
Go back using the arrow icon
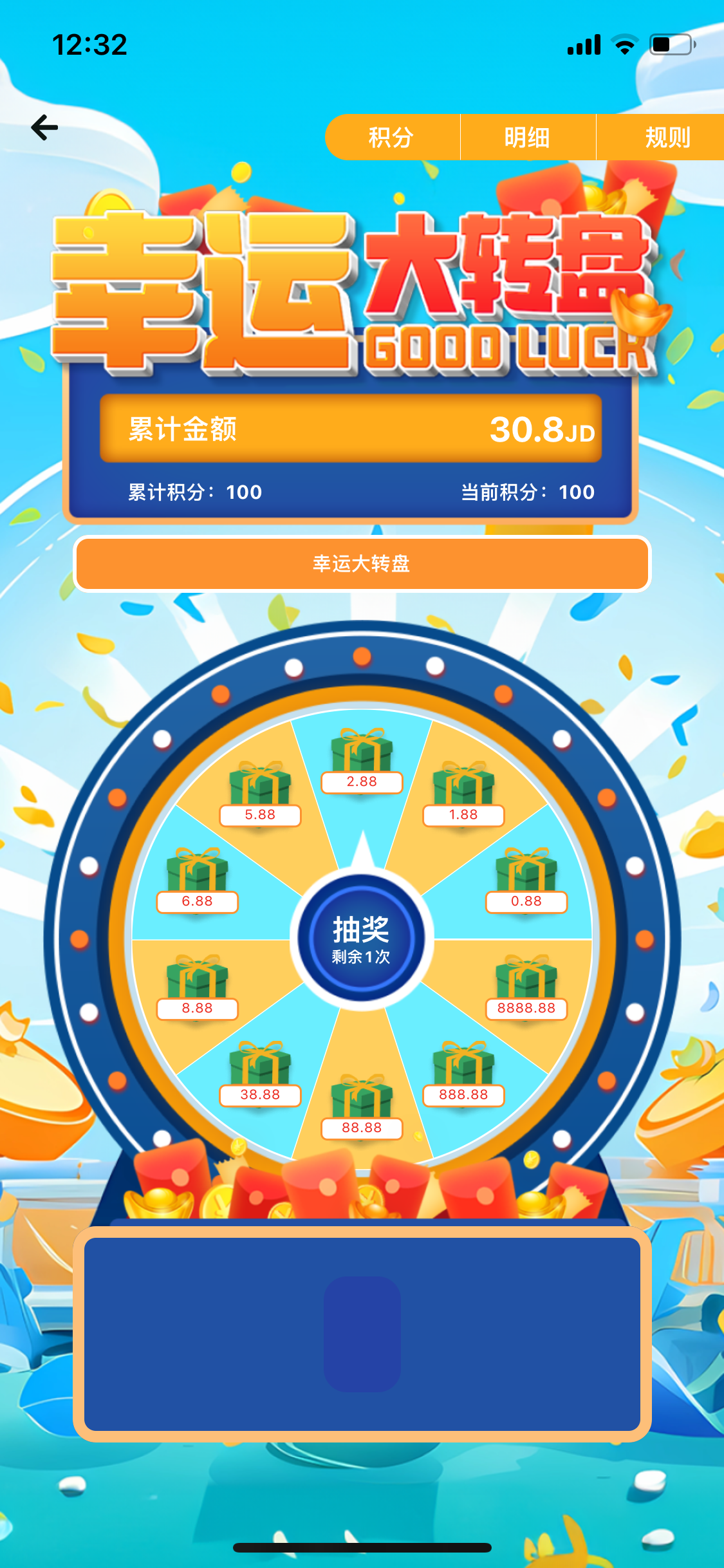(x=44, y=127)
